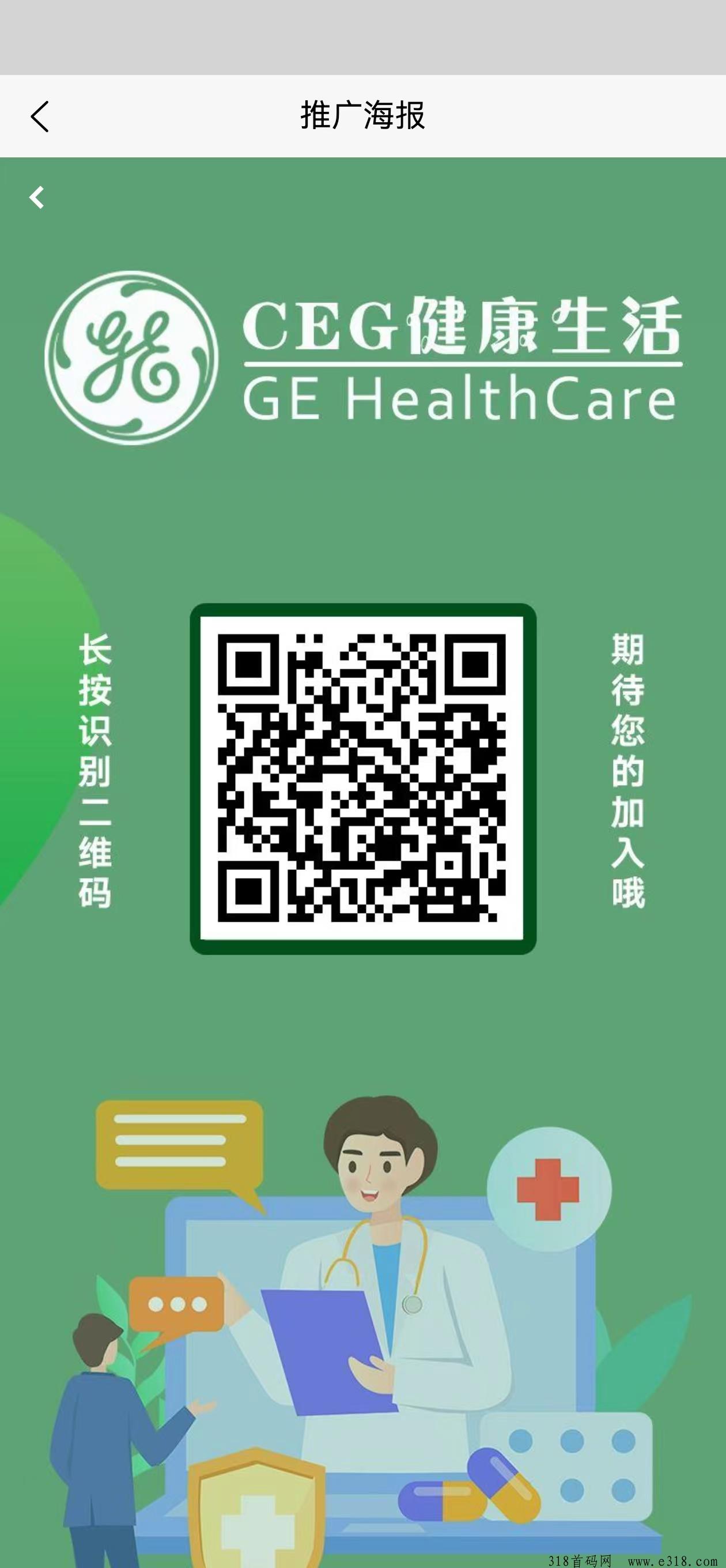Go back from the 推广海报 page
The width and height of the screenshot is (726, 1568).
click(x=40, y=116)
